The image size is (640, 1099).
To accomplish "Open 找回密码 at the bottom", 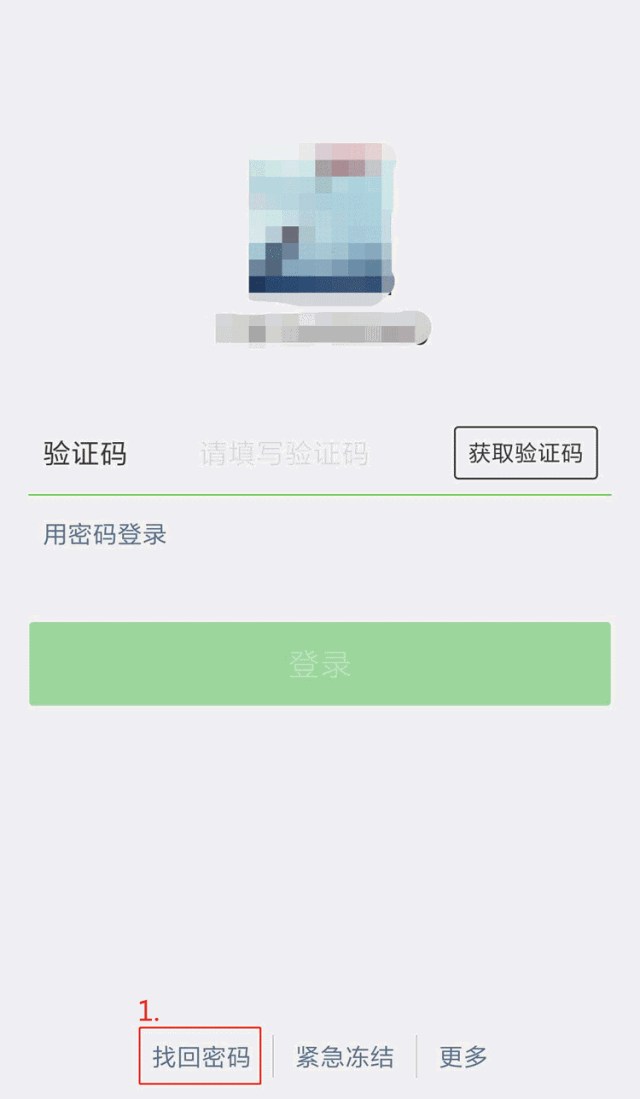I will pyautogui.click(x=201, y=1056).
